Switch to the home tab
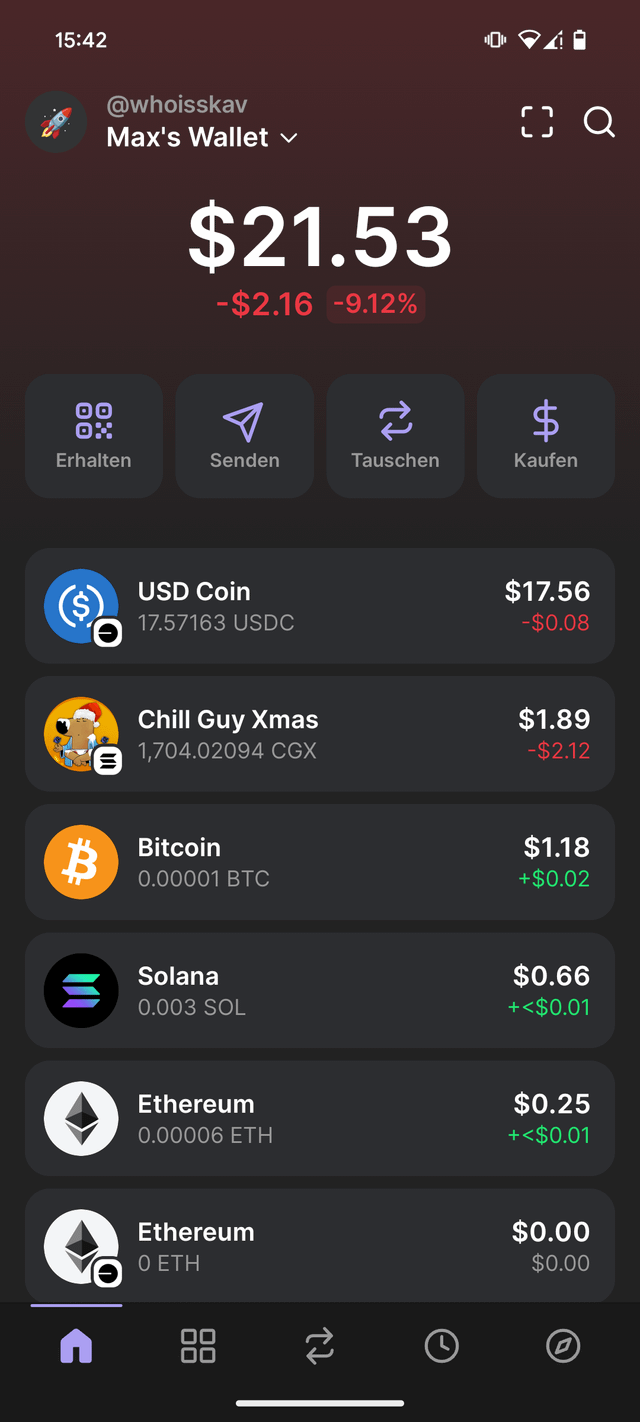640x1422 pixels. click(76, 1346)
